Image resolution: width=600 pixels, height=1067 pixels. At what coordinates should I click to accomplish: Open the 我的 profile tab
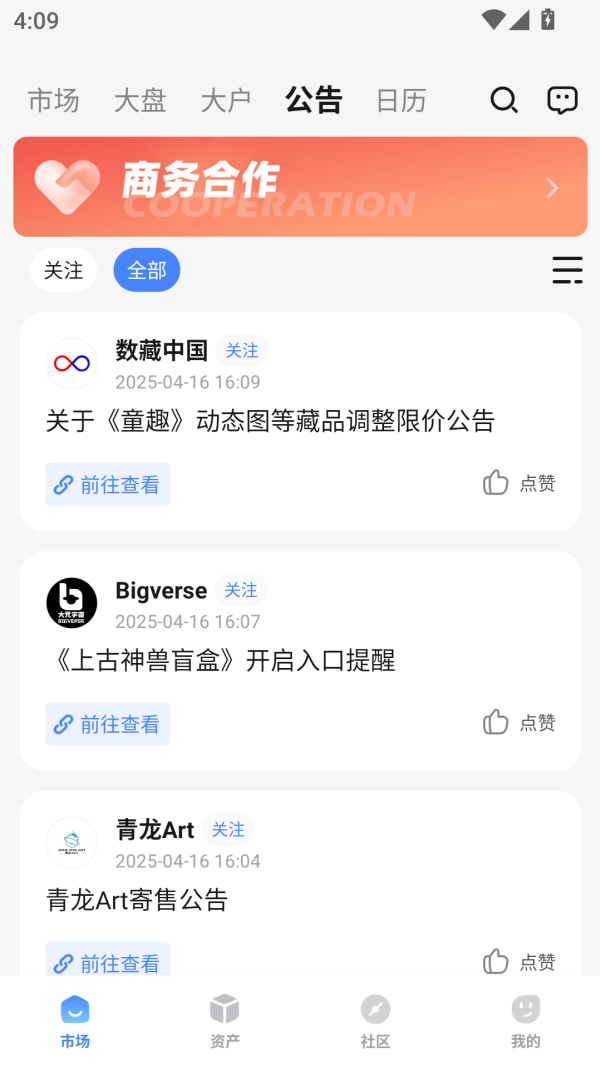click(525, 1020)
